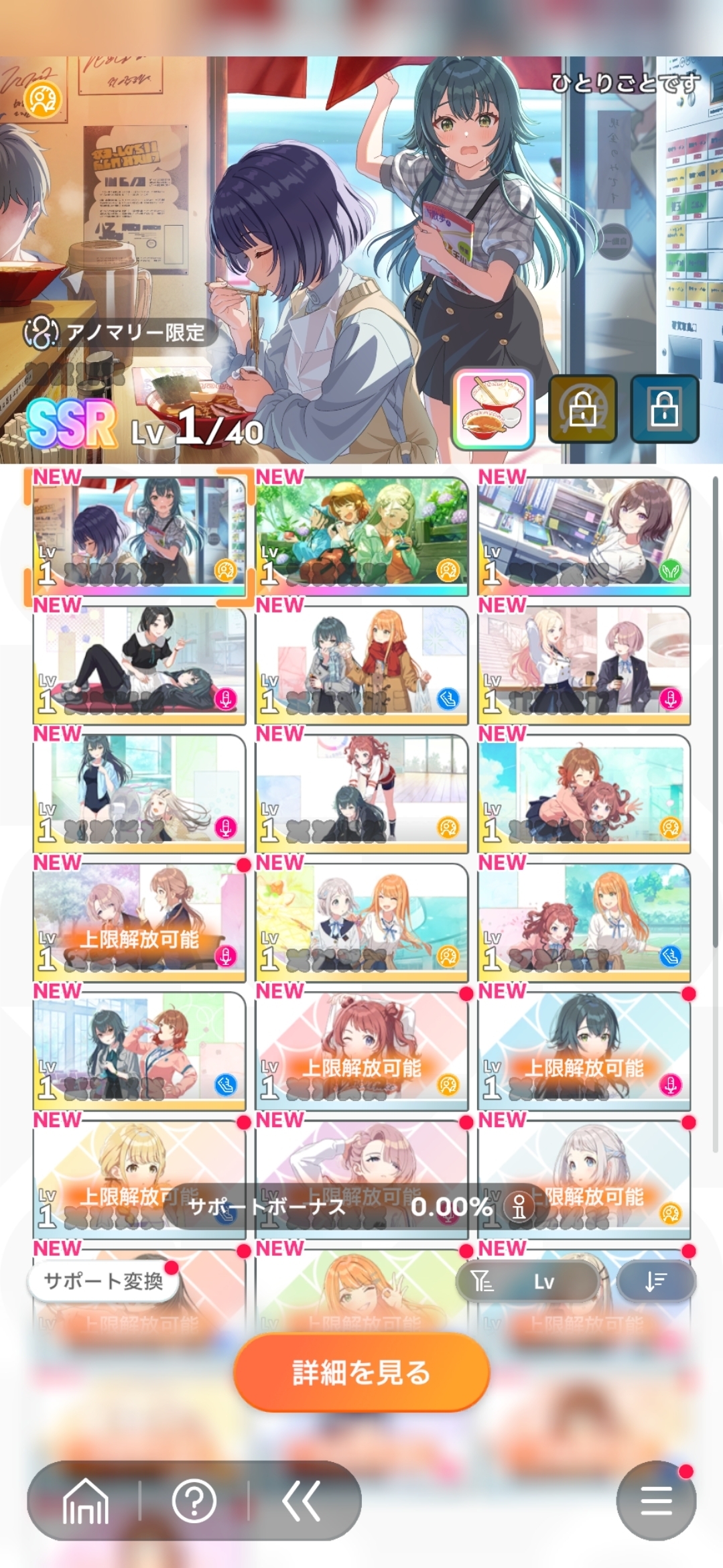Open the サポート変換 support conversion
This screenshot has height=1568, width=723.
[x=103, y=1281]
